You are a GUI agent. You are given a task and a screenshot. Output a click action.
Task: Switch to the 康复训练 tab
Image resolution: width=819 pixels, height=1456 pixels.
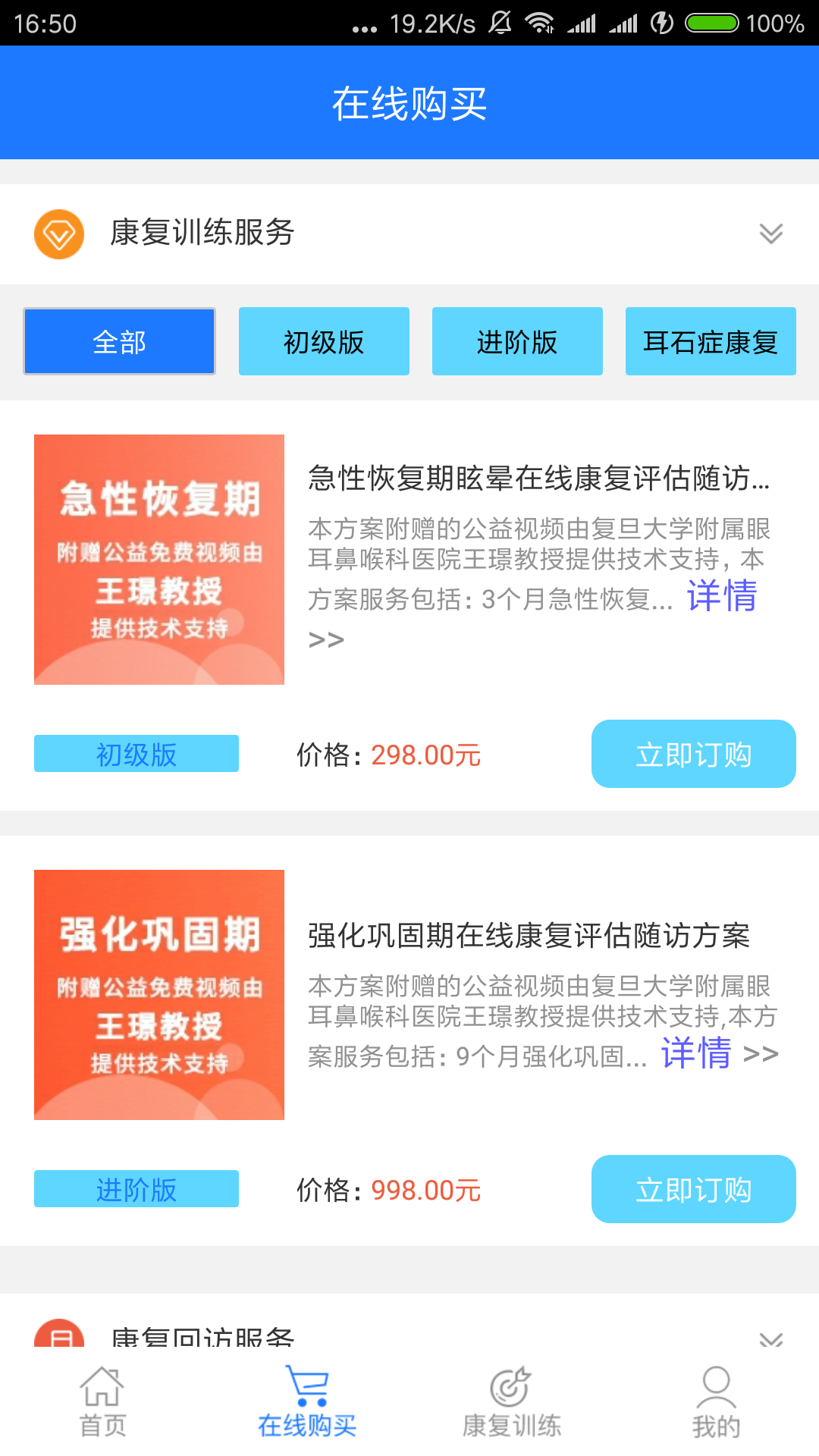[512, 1403]
